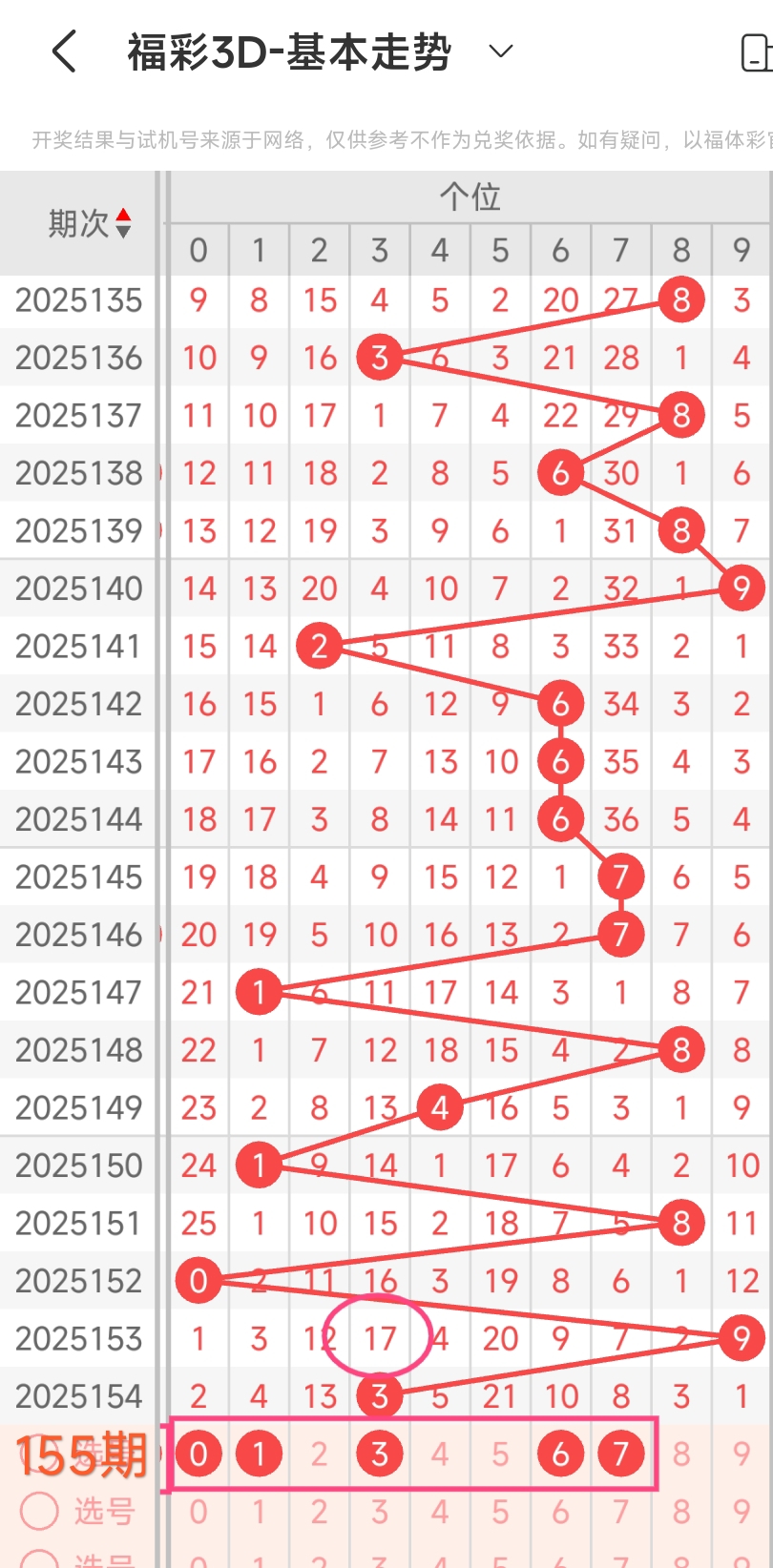Select the 选号 circle on the first empty row
This screenshot has height=1568, width=773.
pos(40,1511)
